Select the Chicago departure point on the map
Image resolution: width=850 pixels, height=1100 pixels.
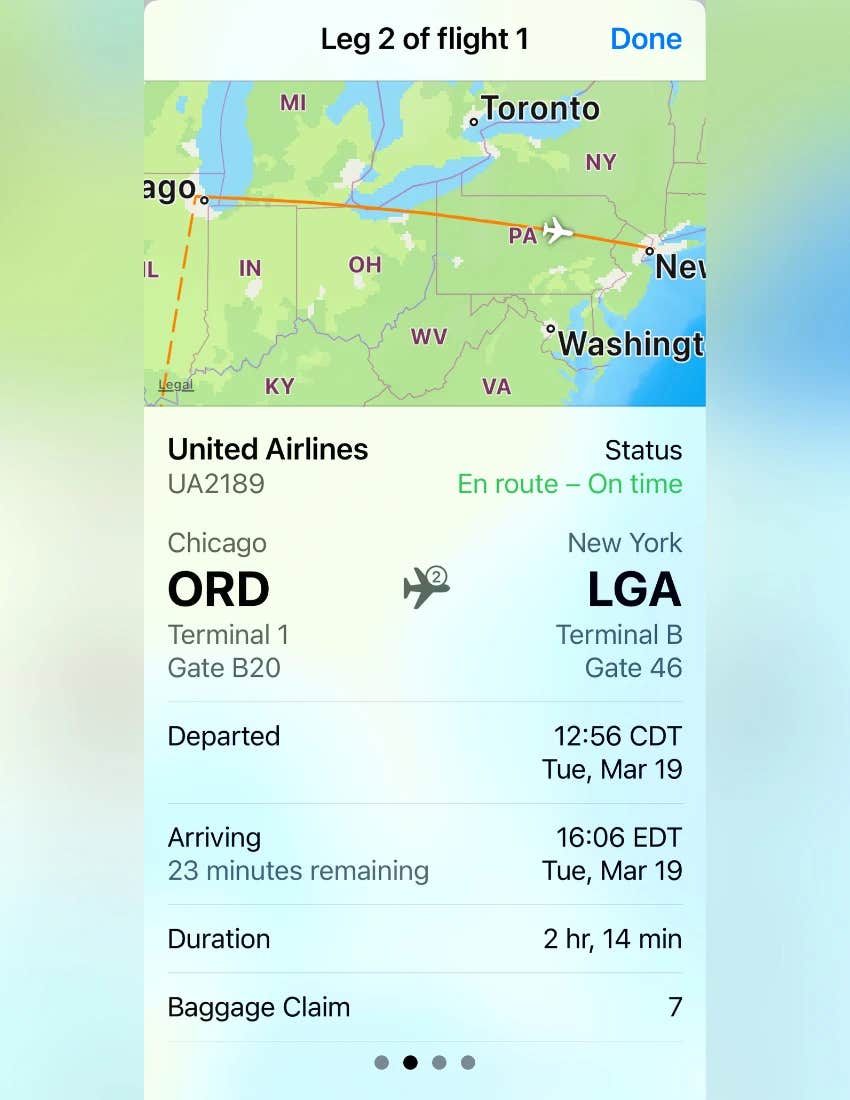tap(206, 203)
